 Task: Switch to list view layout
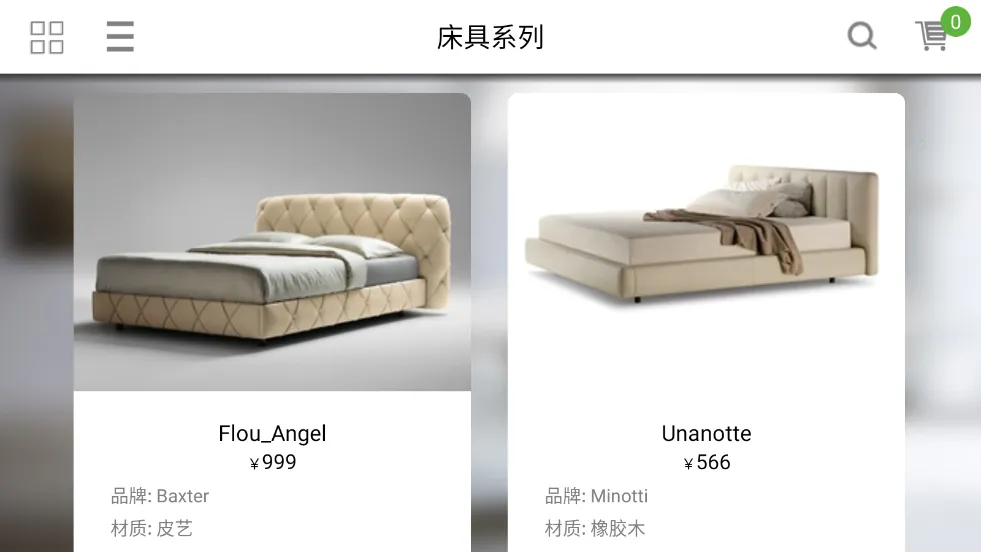(120, 37)
